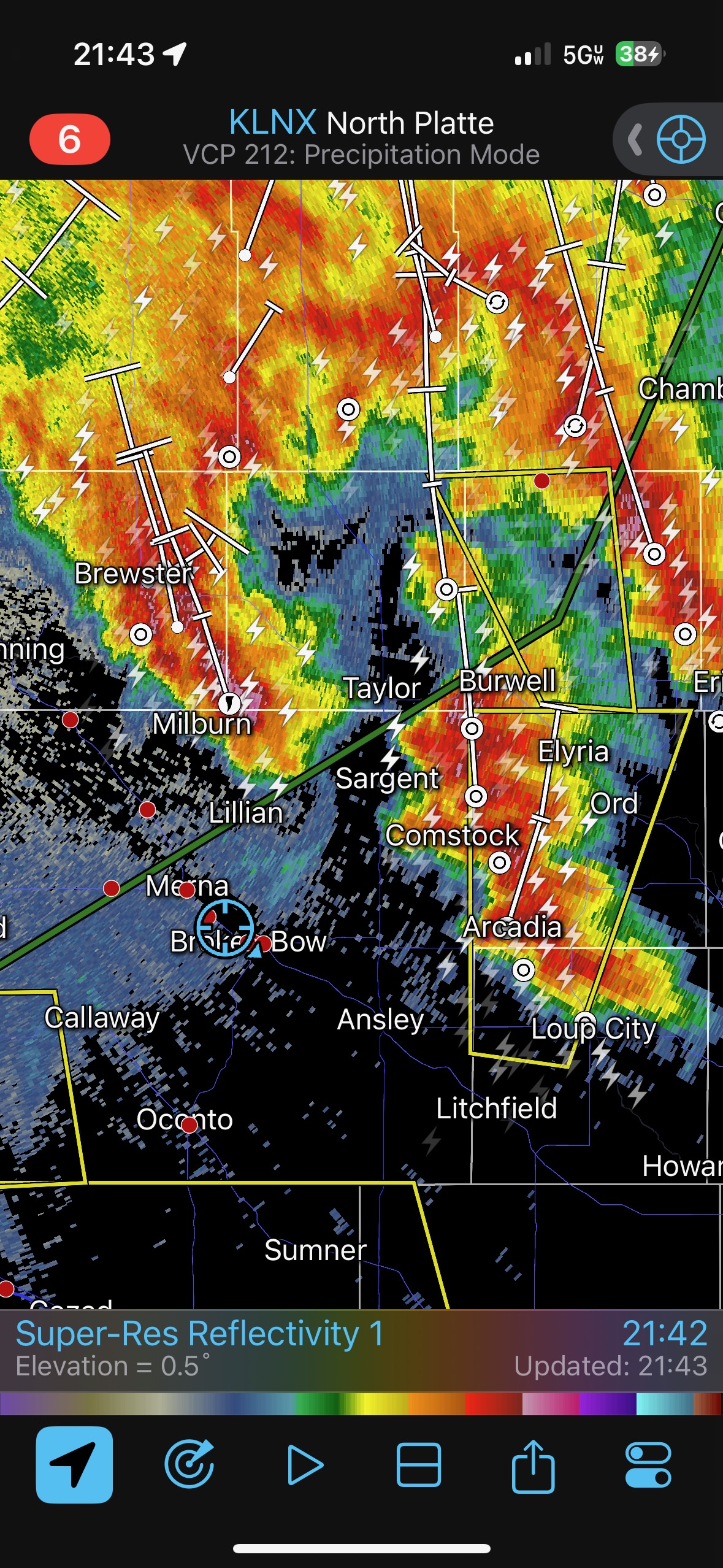Open the settings toggles icon
Screen dimensions: 723x1568
pos(648,1464)
